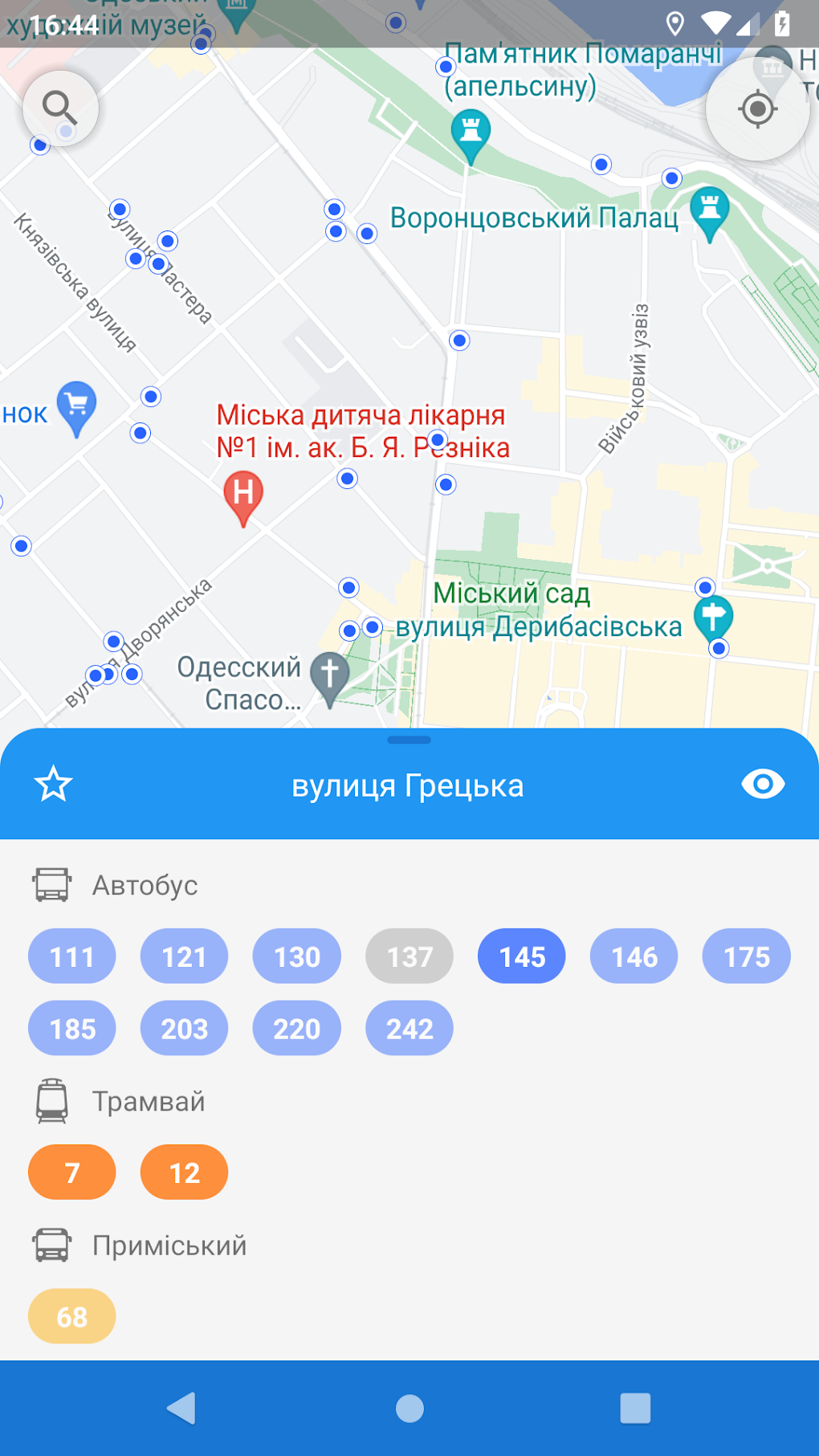This screenshot has width=819, height=1456.
Task: Select bus route 185
Action: click(72, 1028)
